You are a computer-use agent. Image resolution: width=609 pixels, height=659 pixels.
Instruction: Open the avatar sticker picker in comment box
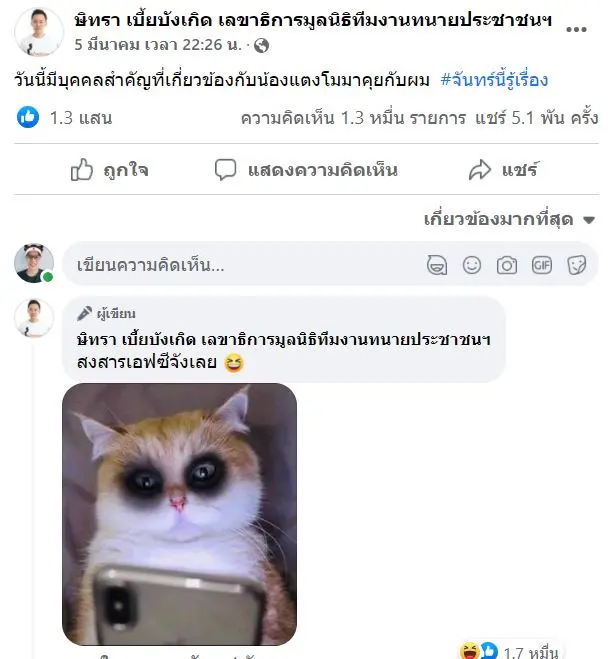click(437, 265)
